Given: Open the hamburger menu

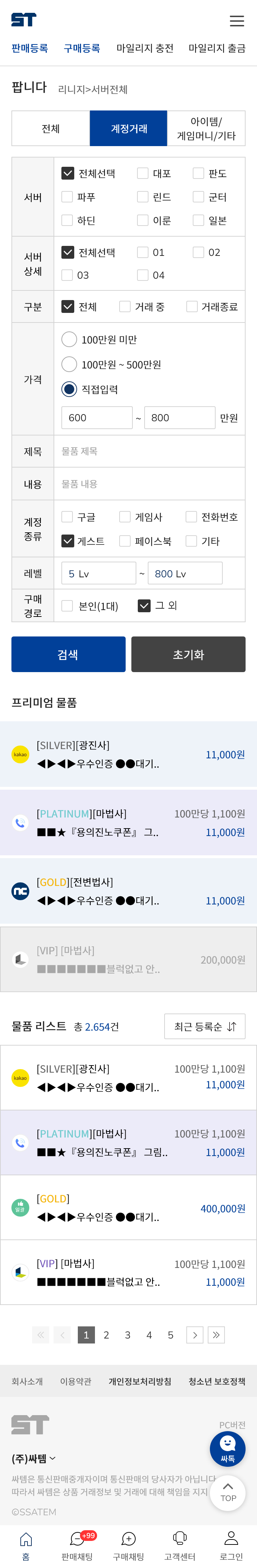Looking at the screenshot, I should point(236,21).
